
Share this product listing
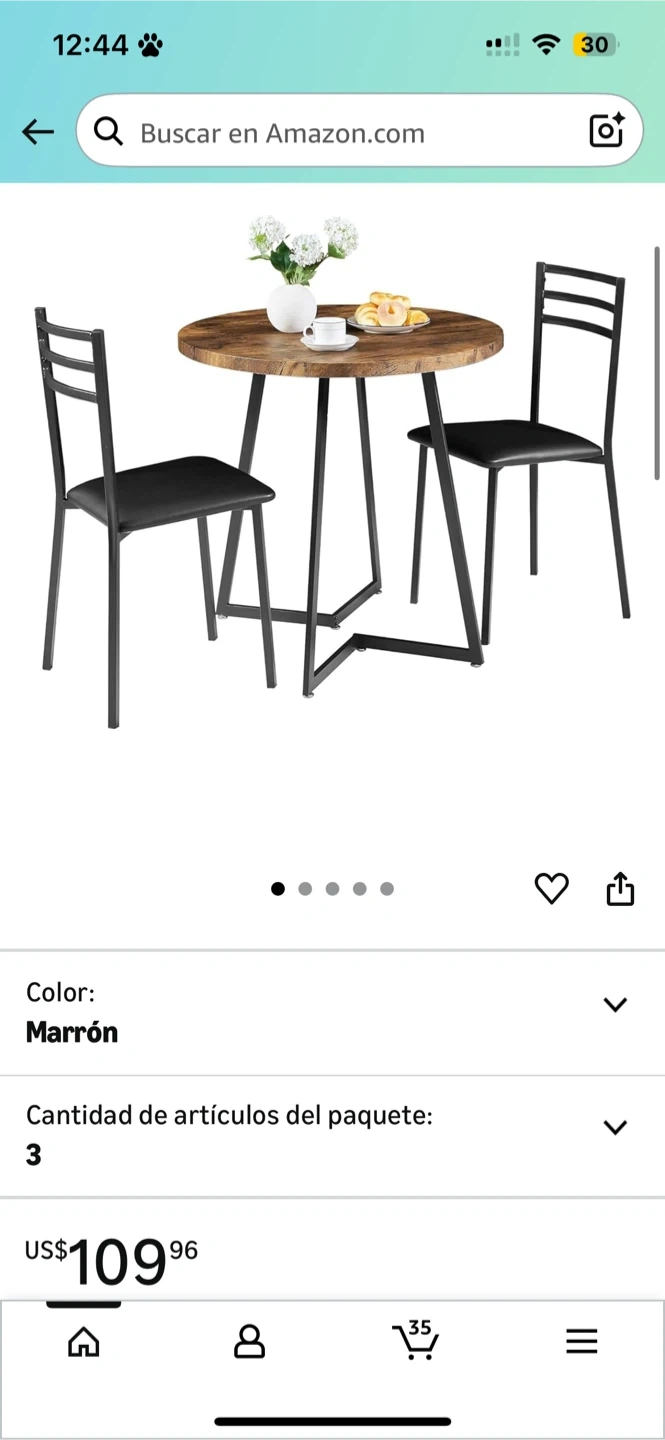click(x=620, y=888)
